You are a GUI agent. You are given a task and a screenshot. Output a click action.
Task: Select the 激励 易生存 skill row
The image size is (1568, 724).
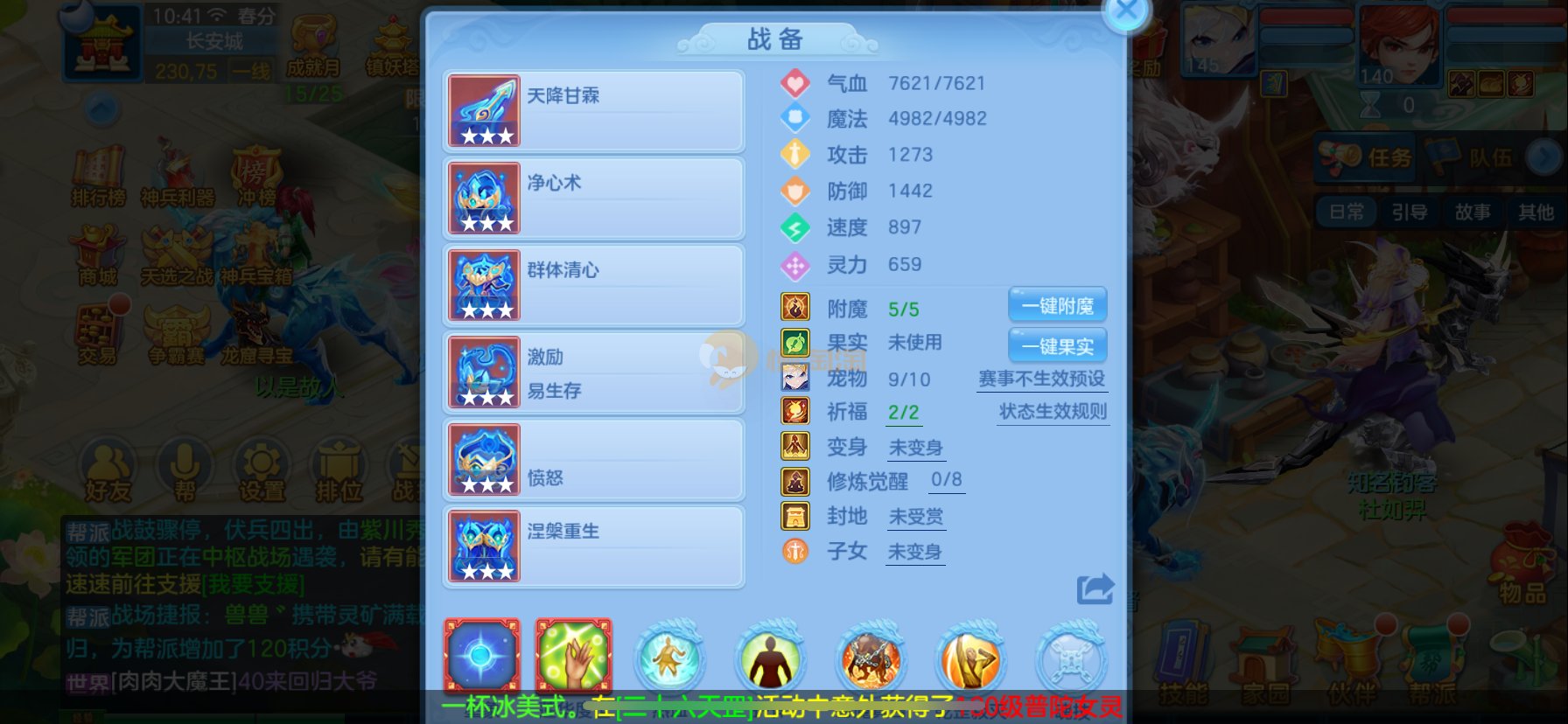[x=593, y=372]
